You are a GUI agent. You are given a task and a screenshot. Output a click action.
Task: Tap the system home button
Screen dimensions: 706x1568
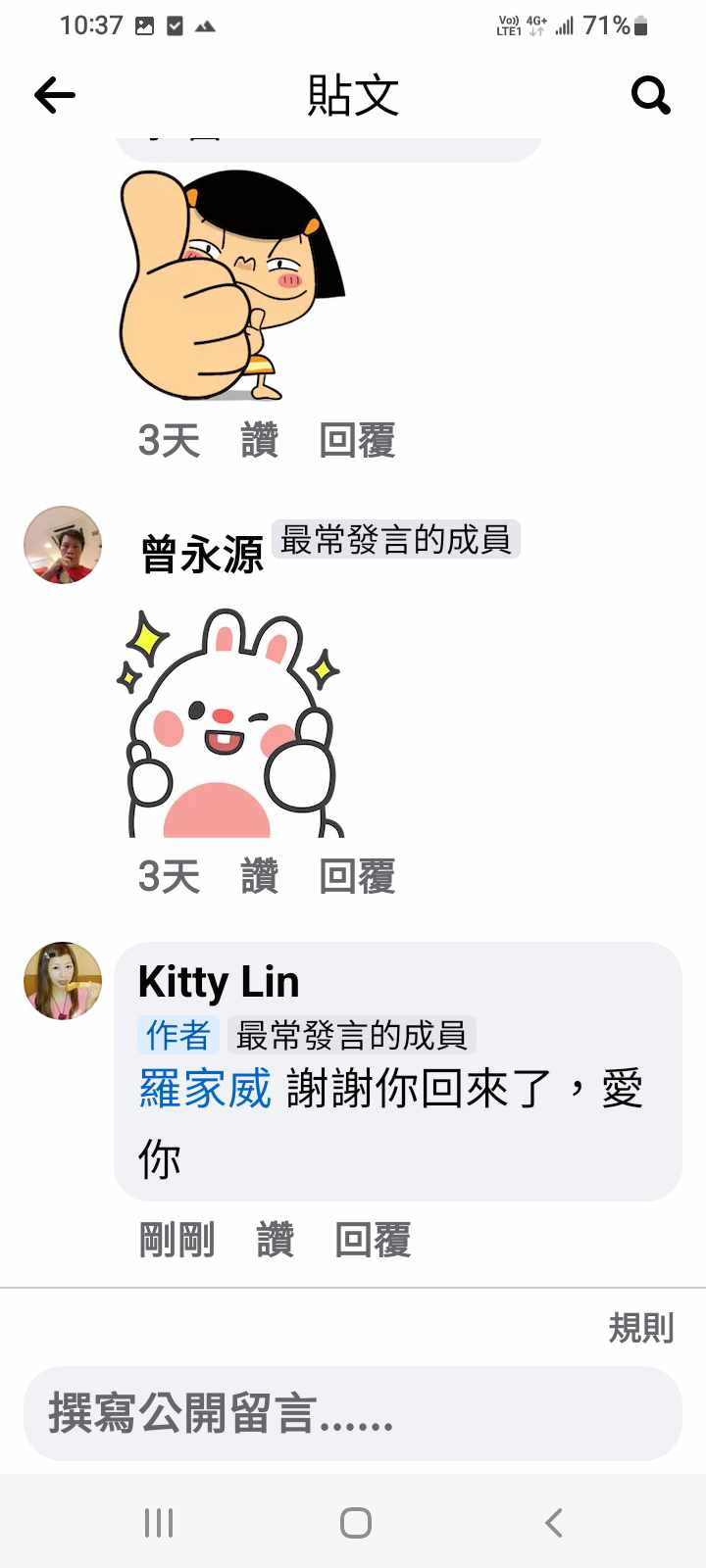(355, 1523)
